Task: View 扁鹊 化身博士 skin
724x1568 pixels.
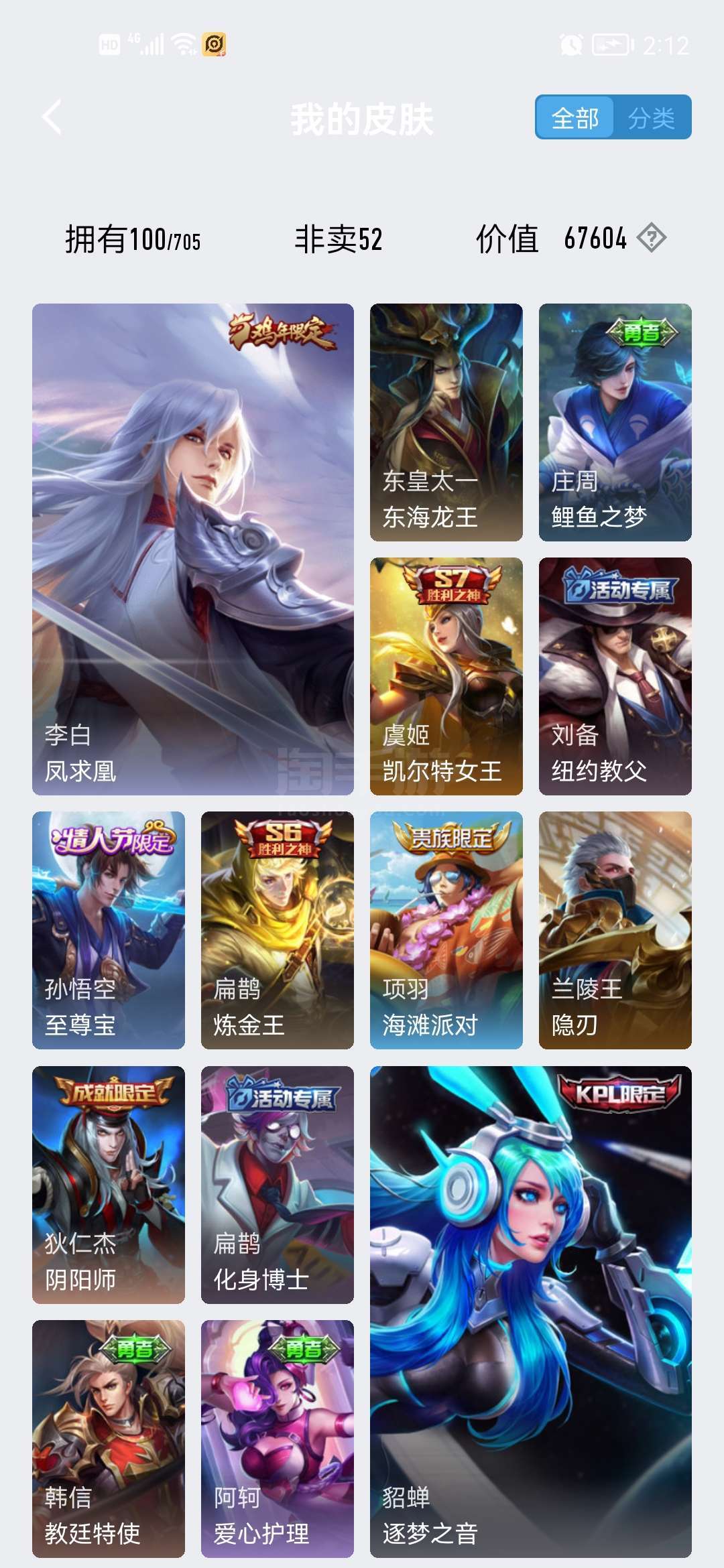Action: pyautogui.click(x=278, y=1185)
